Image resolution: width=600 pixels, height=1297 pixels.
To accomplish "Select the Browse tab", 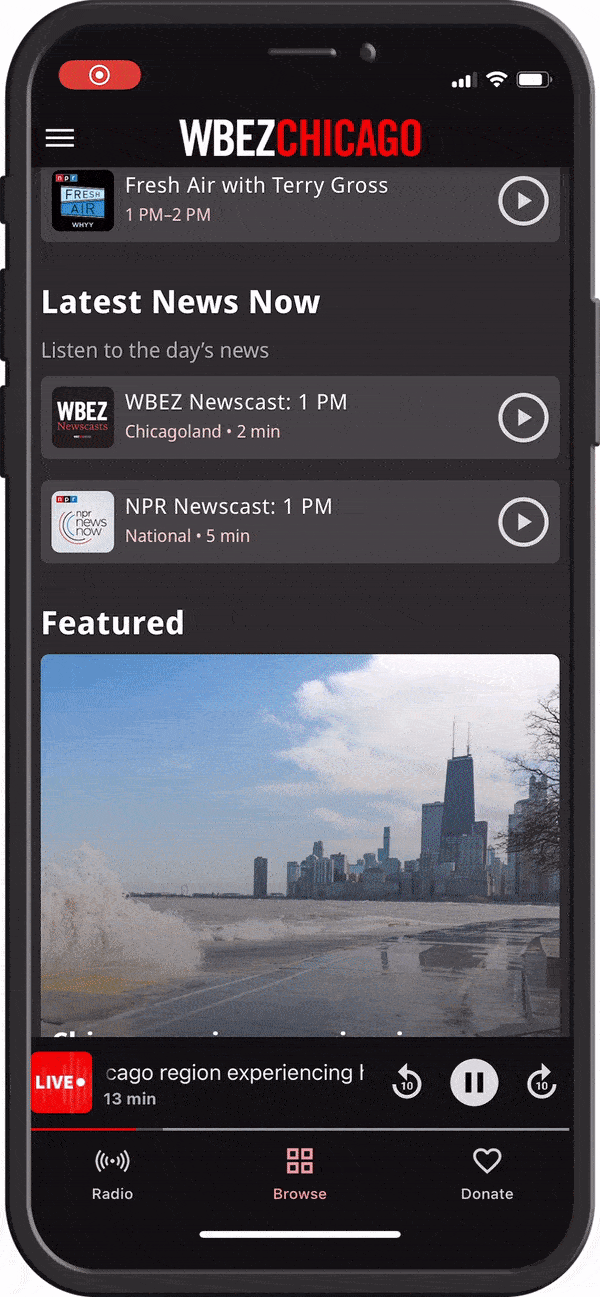I will tap(300, 1174).
